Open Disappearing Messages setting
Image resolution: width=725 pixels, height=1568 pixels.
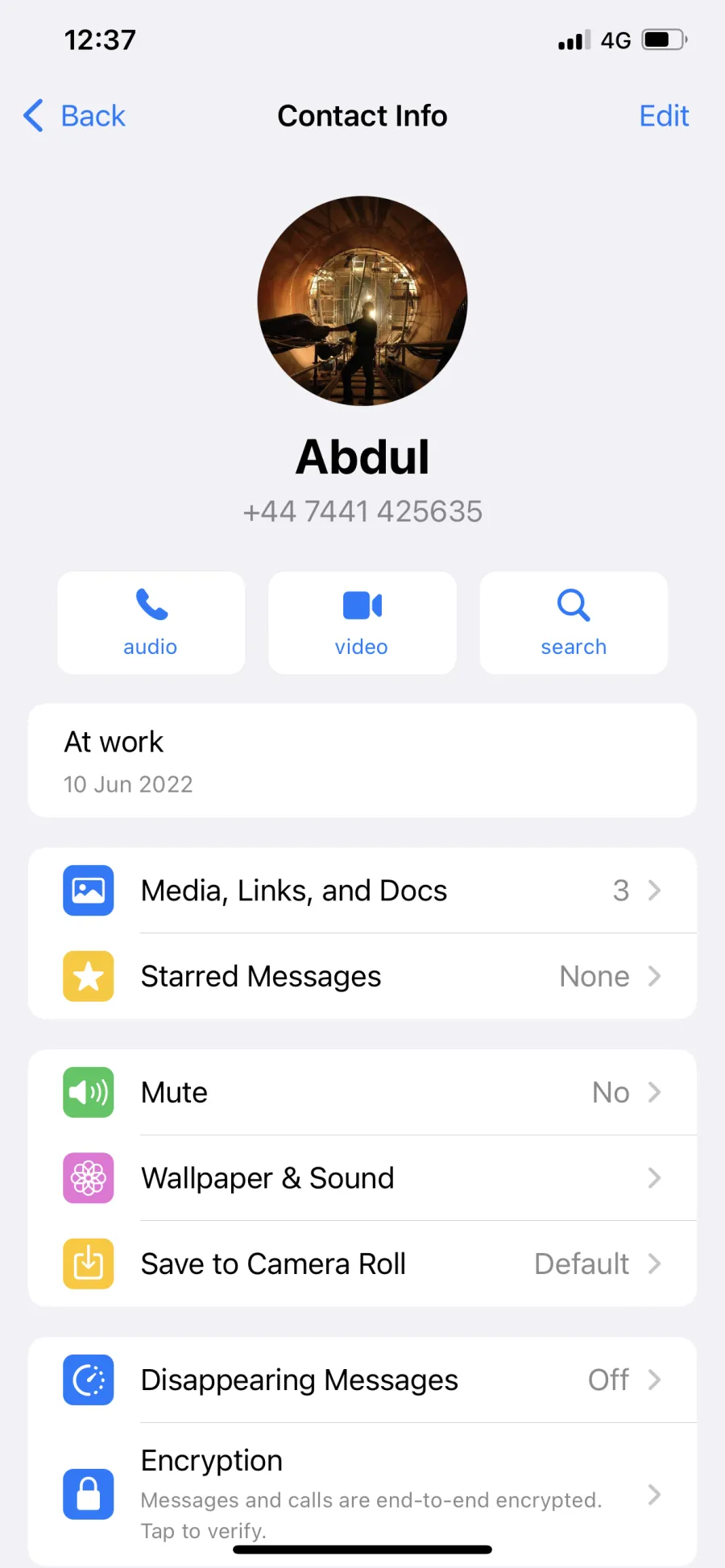[x=362, y=1380]
